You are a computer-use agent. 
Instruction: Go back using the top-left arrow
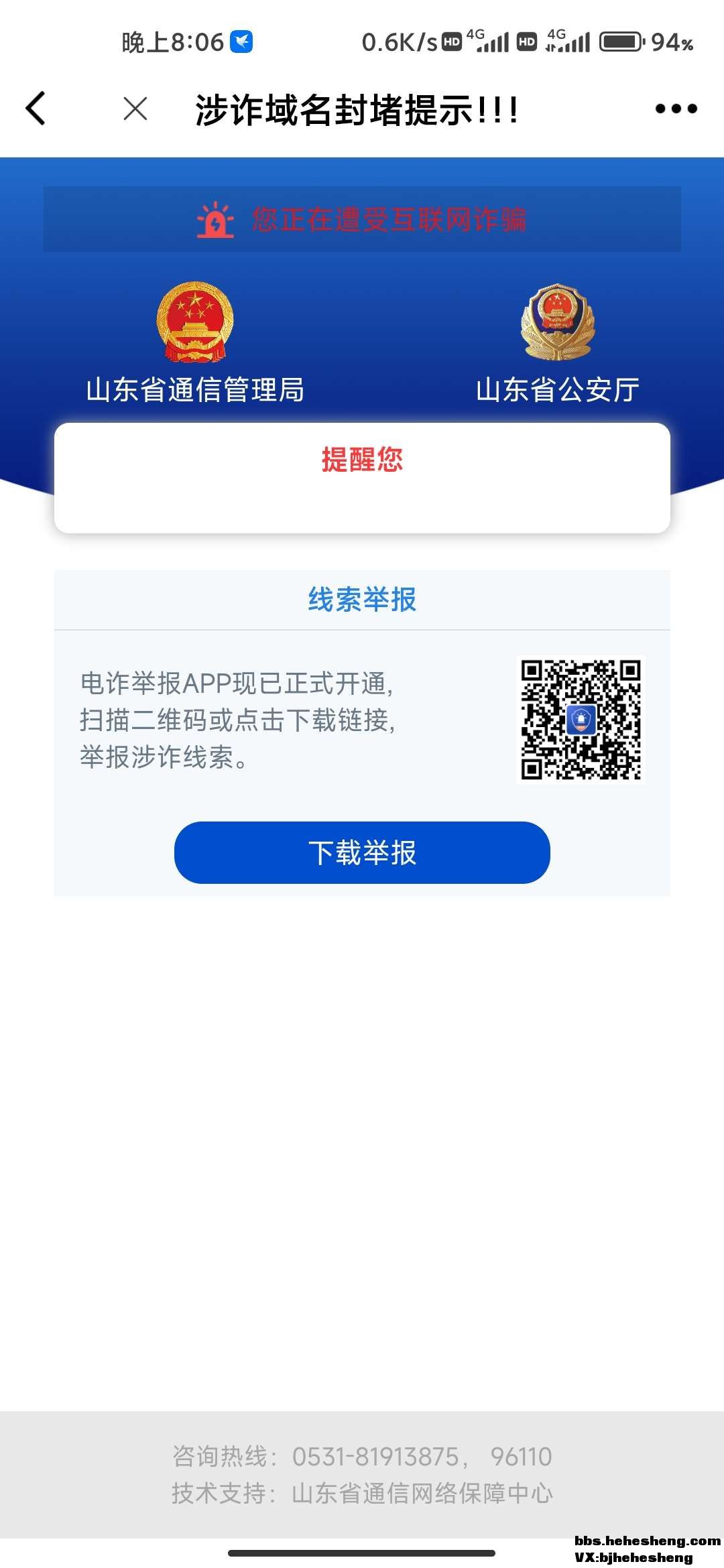36,109
